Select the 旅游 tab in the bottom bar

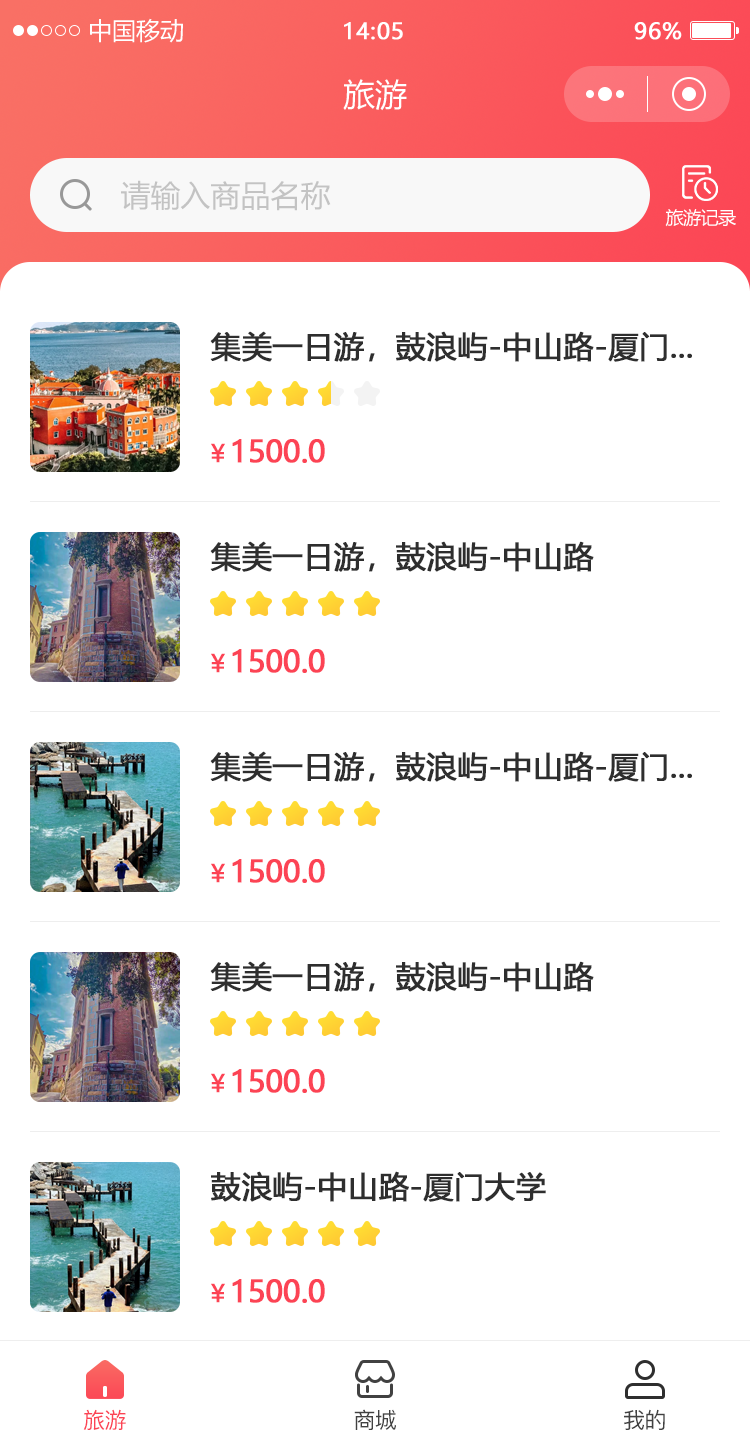(x=105, y=1395)
